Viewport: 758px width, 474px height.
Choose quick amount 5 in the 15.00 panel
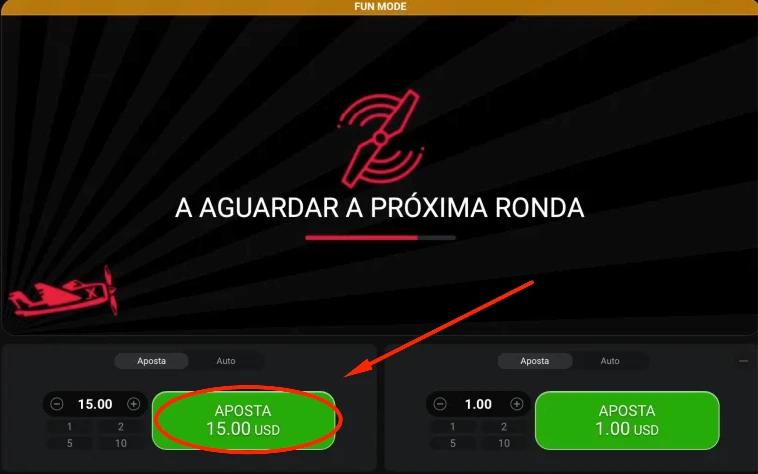(x=69, y=443)
